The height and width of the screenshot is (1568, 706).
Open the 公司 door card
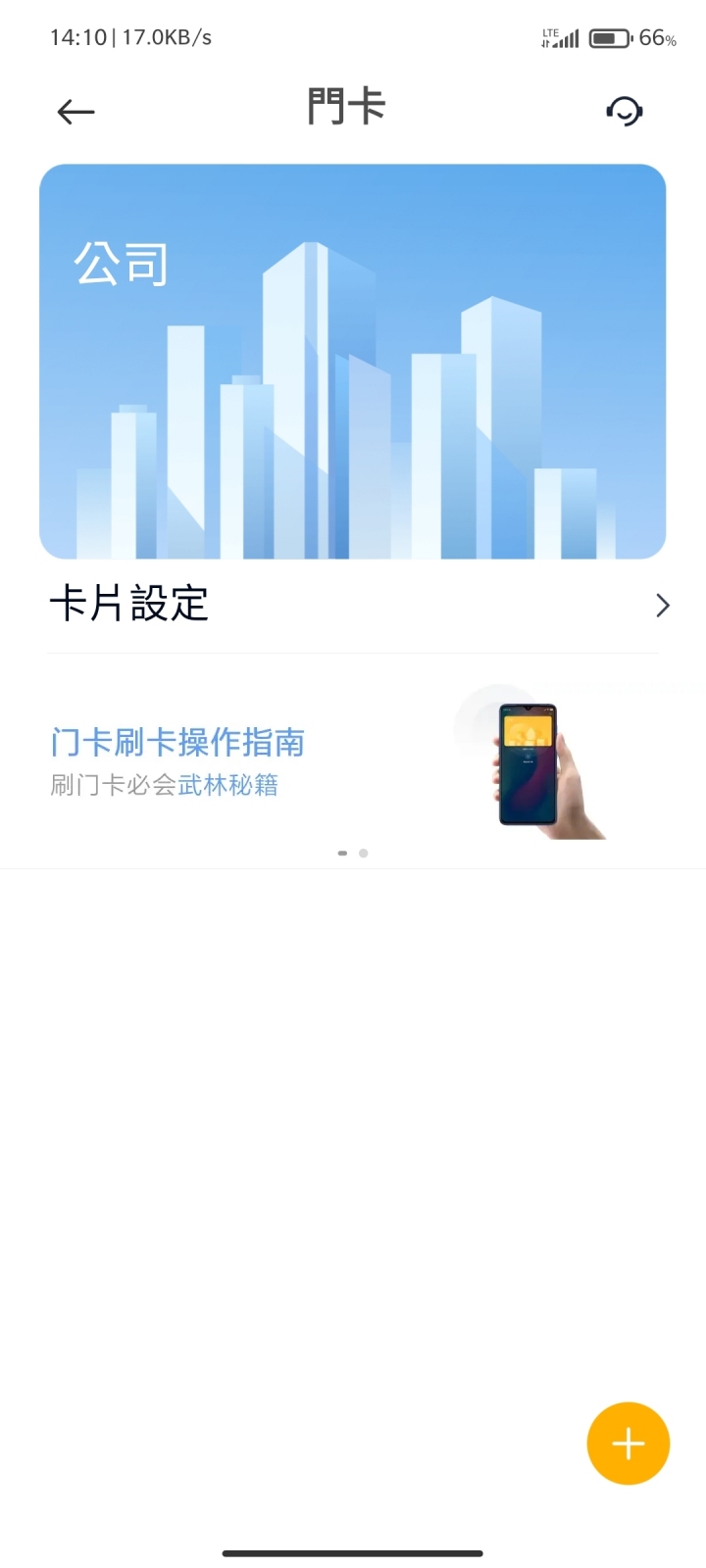352,362
